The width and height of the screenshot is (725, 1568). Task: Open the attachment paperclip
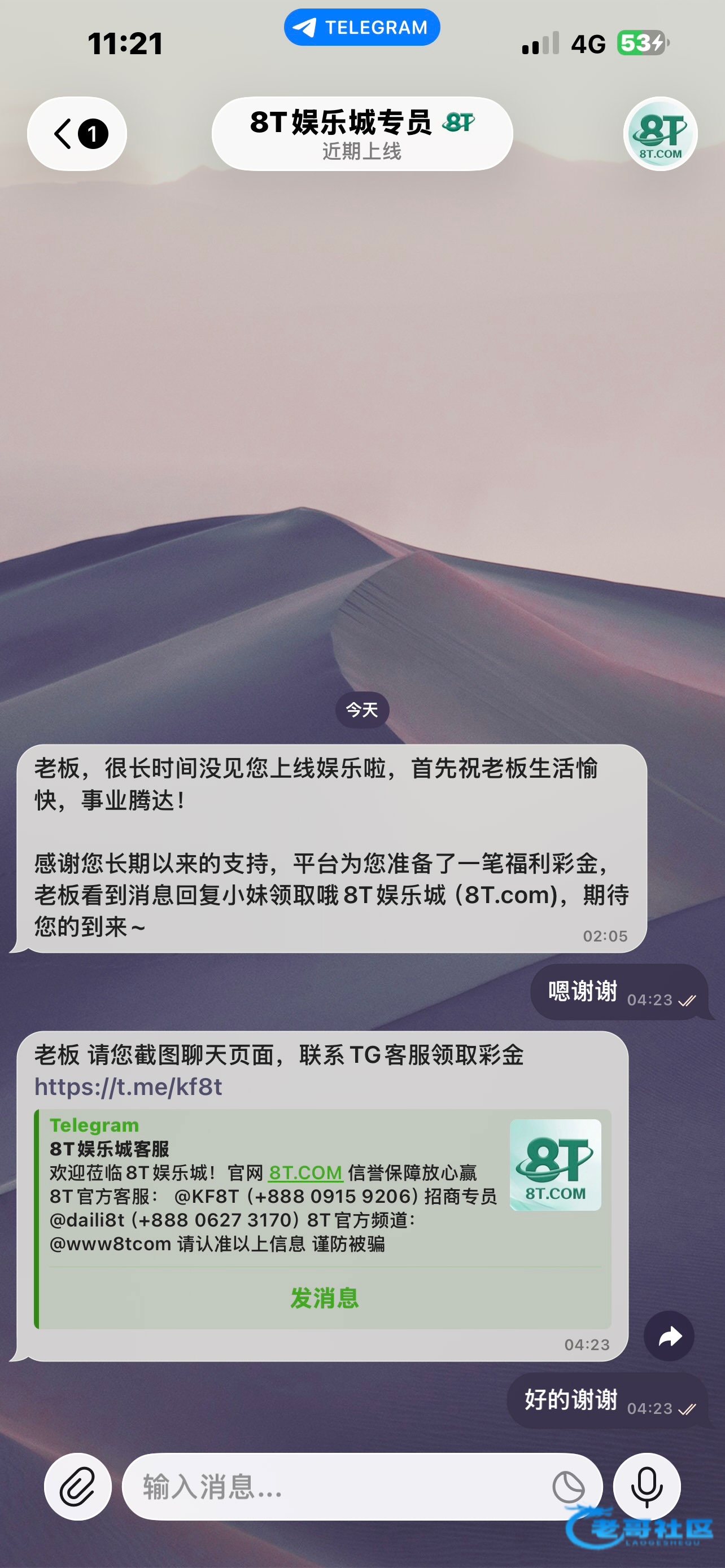tap(77, 1486)
